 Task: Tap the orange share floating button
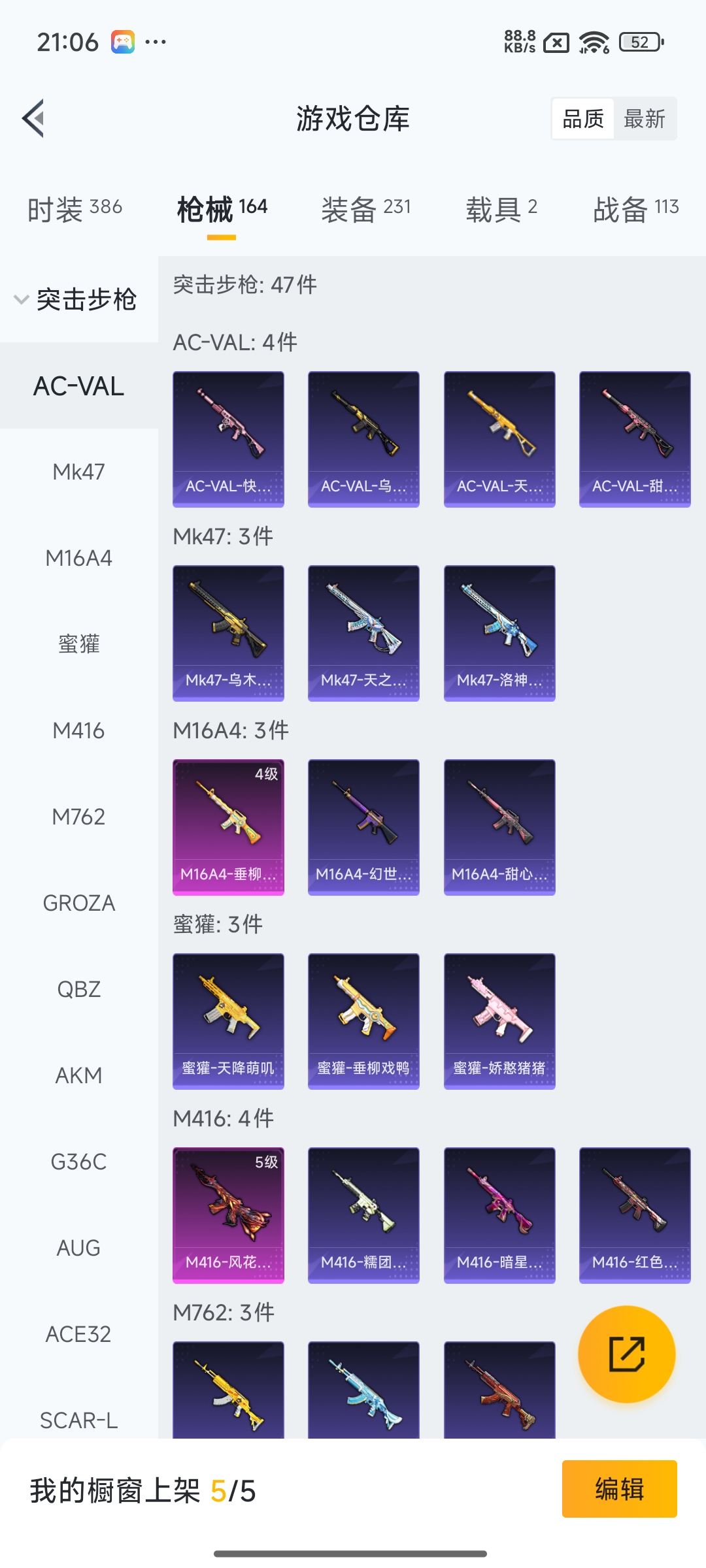(626, 1354)
